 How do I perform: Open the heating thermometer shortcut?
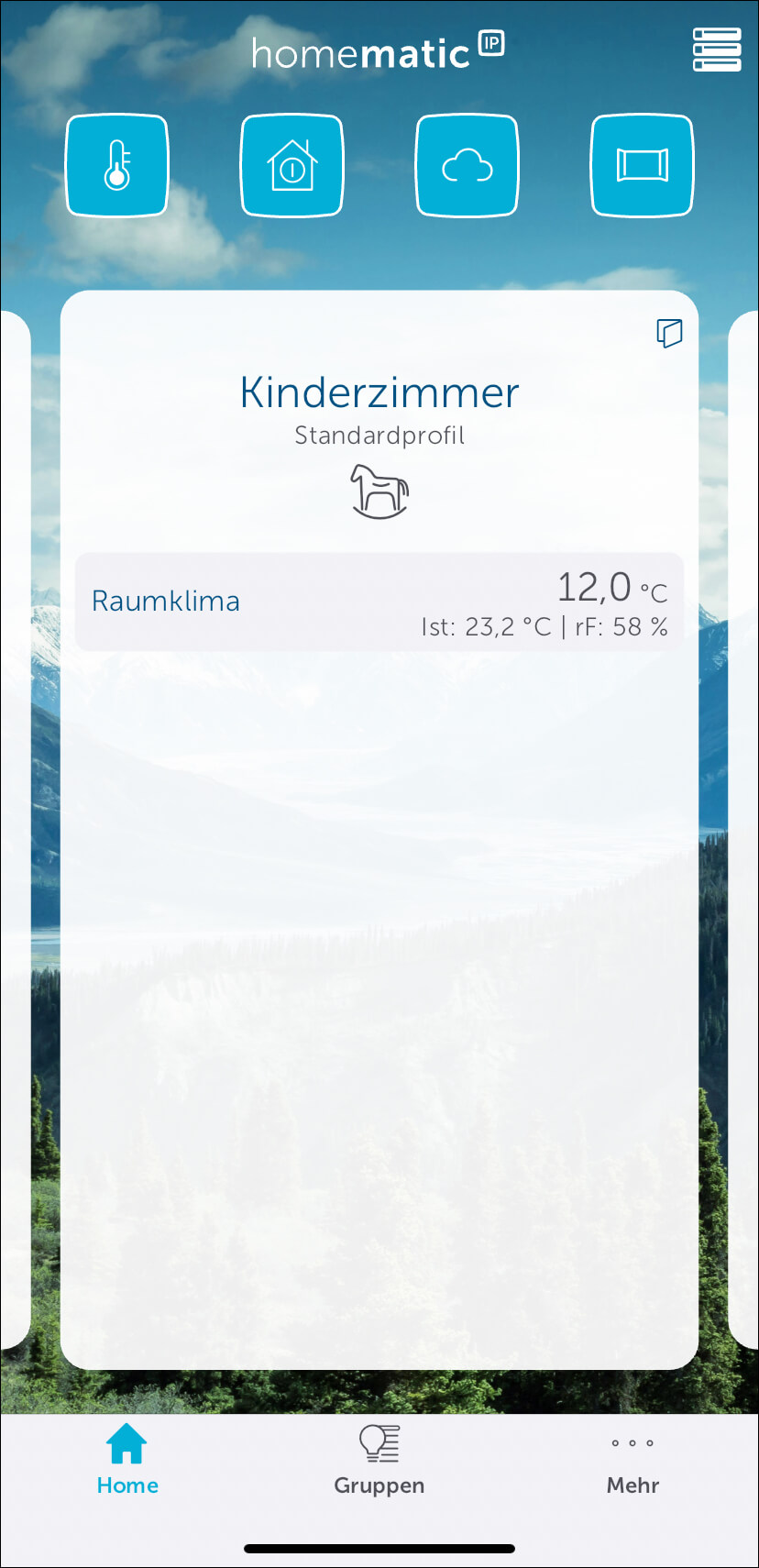click(x=117, y=166)
